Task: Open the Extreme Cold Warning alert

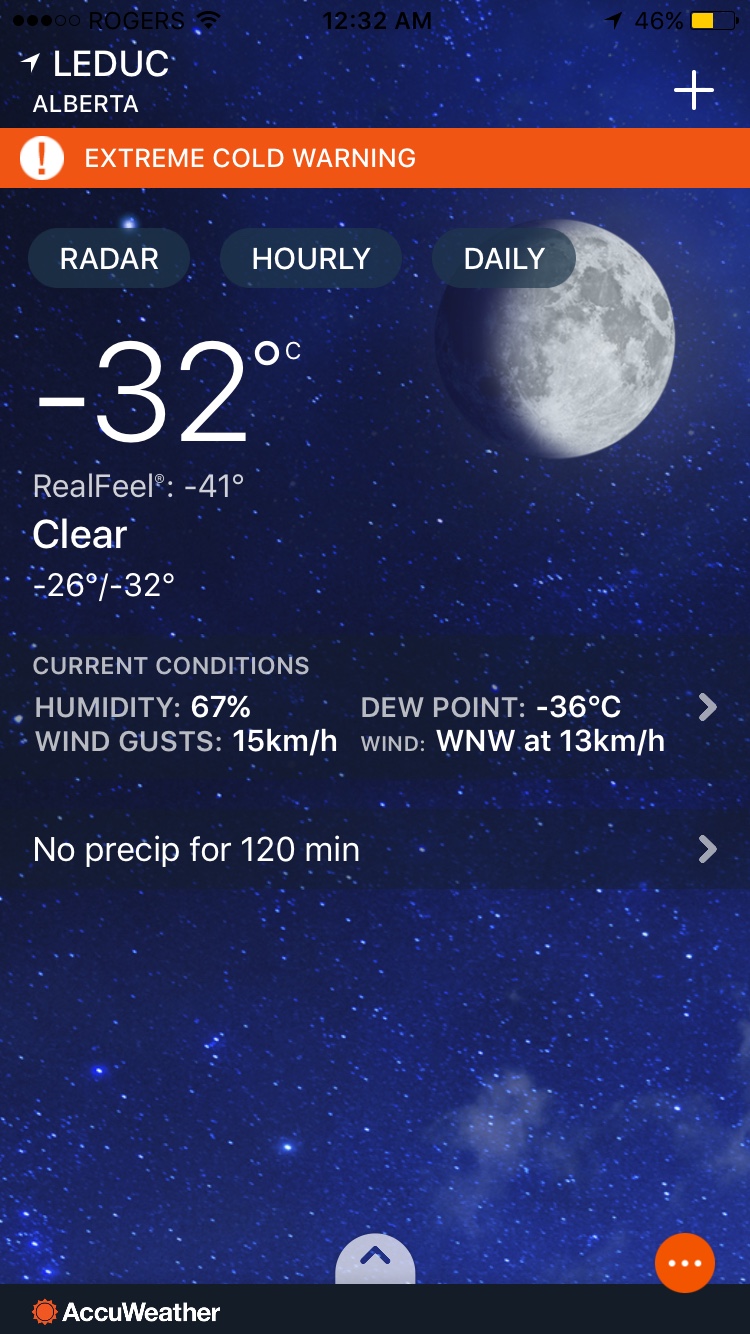Action: (374, 158)
